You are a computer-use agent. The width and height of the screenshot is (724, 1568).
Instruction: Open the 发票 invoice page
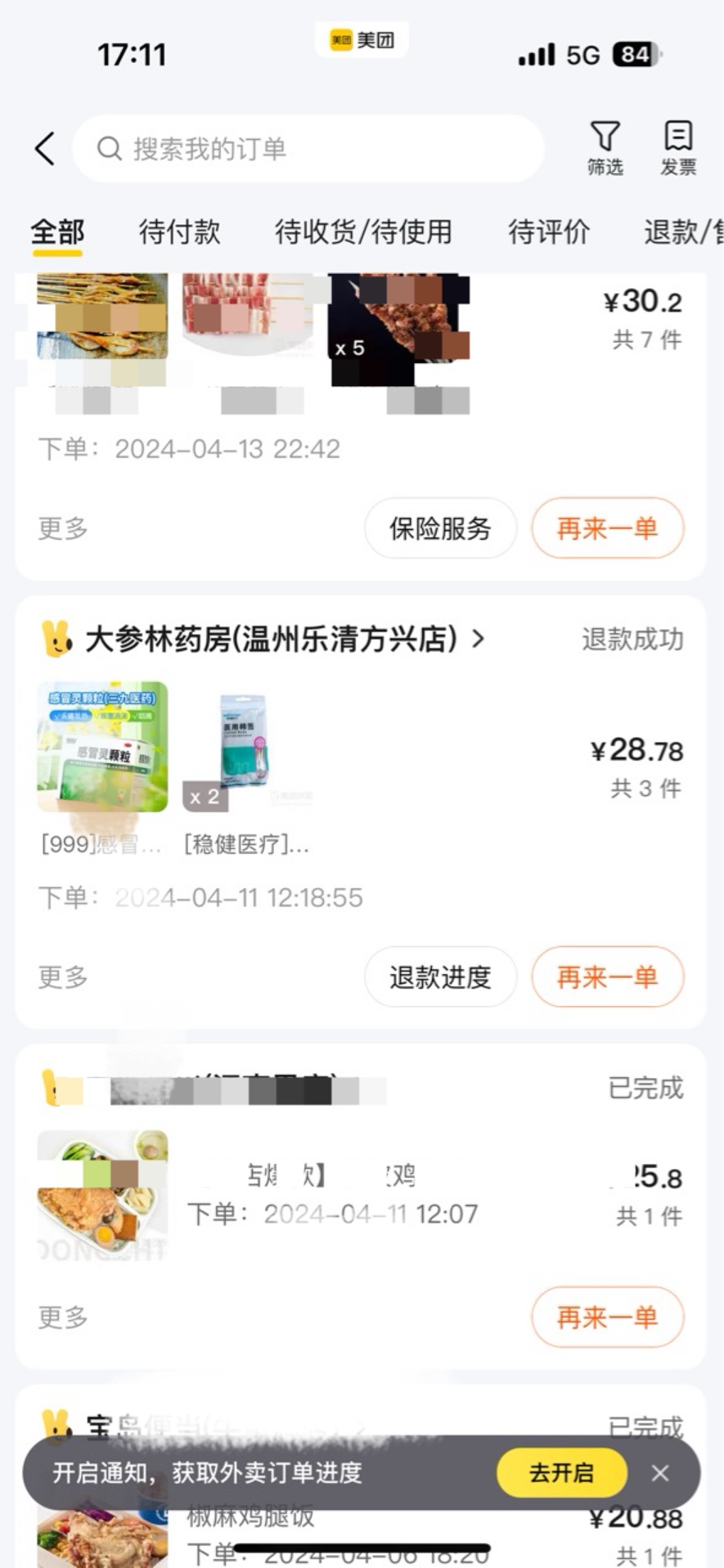tap(678, 148)
